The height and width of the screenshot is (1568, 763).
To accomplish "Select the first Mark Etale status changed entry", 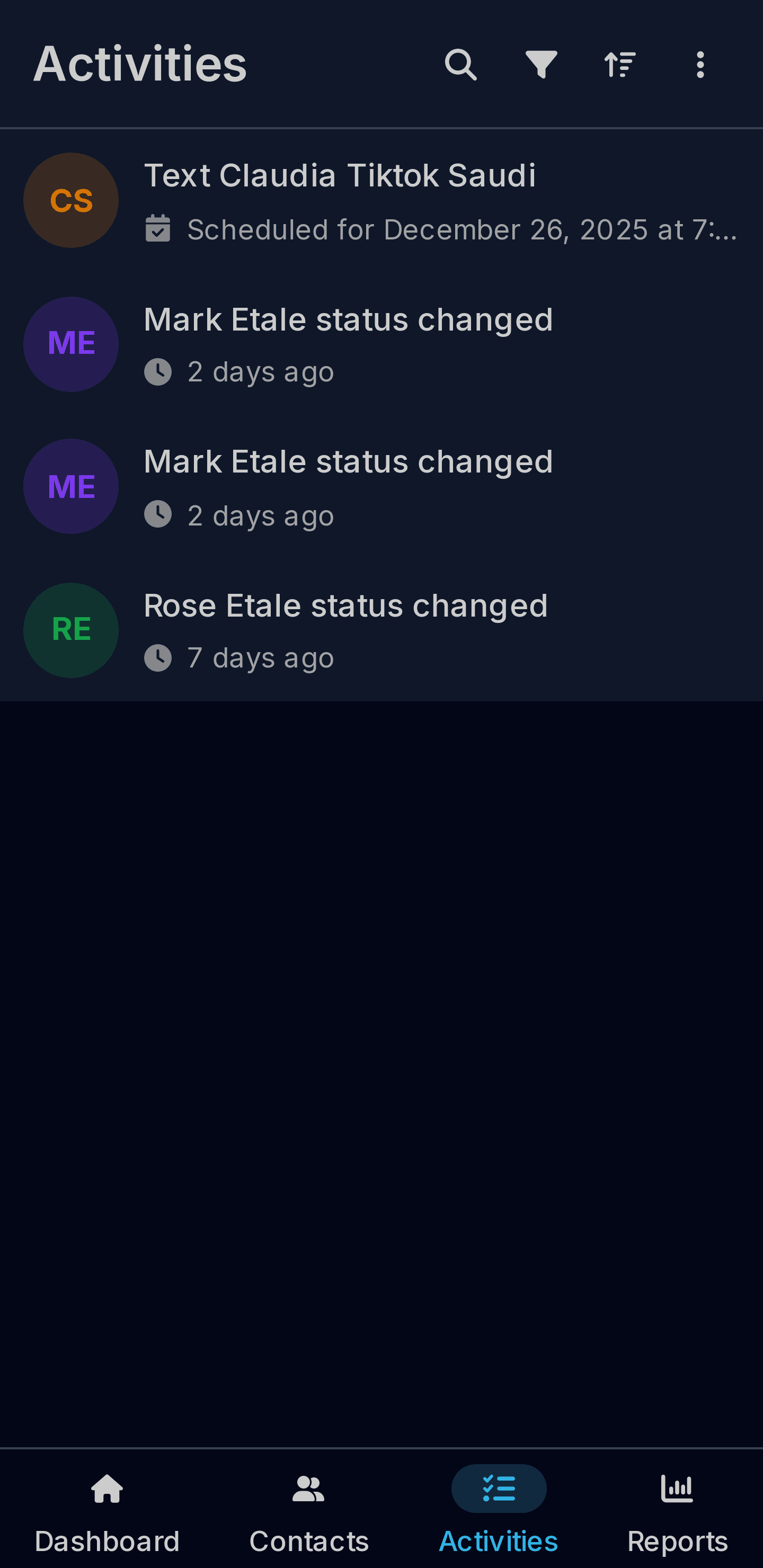I will pos(348,319).
